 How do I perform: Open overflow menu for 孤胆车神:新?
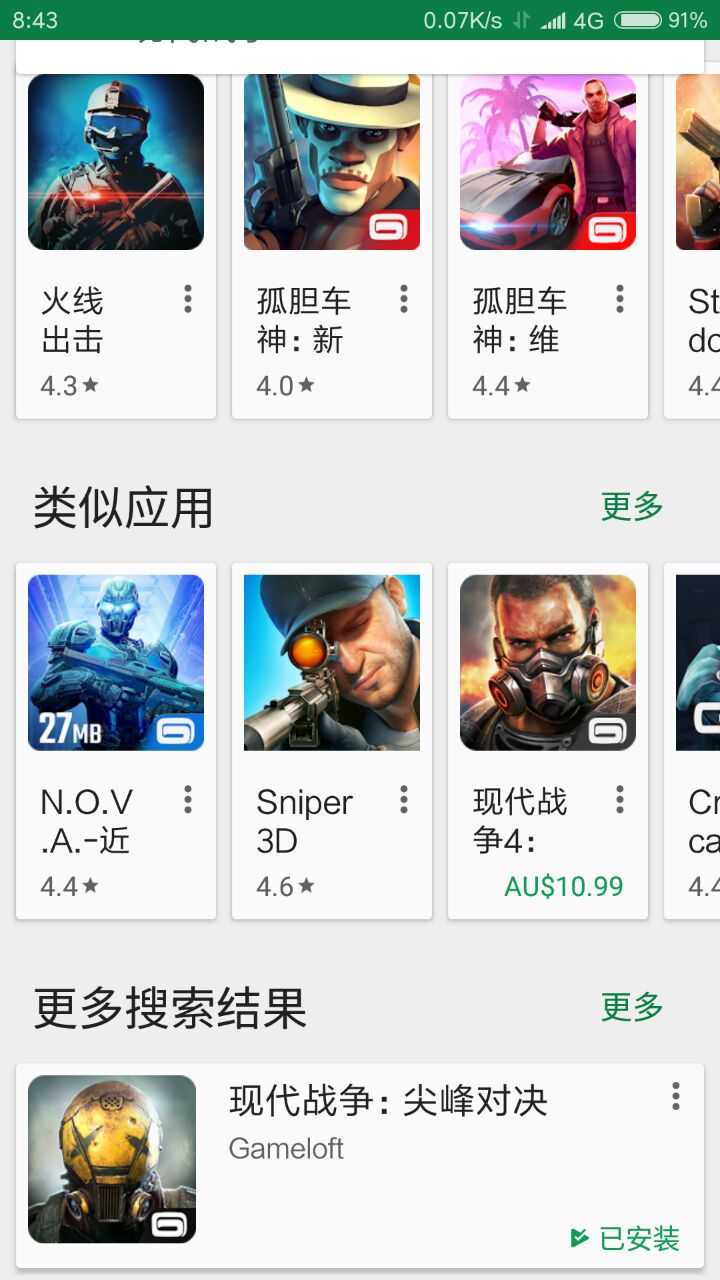pyautogui.click(x=403, y=299)
